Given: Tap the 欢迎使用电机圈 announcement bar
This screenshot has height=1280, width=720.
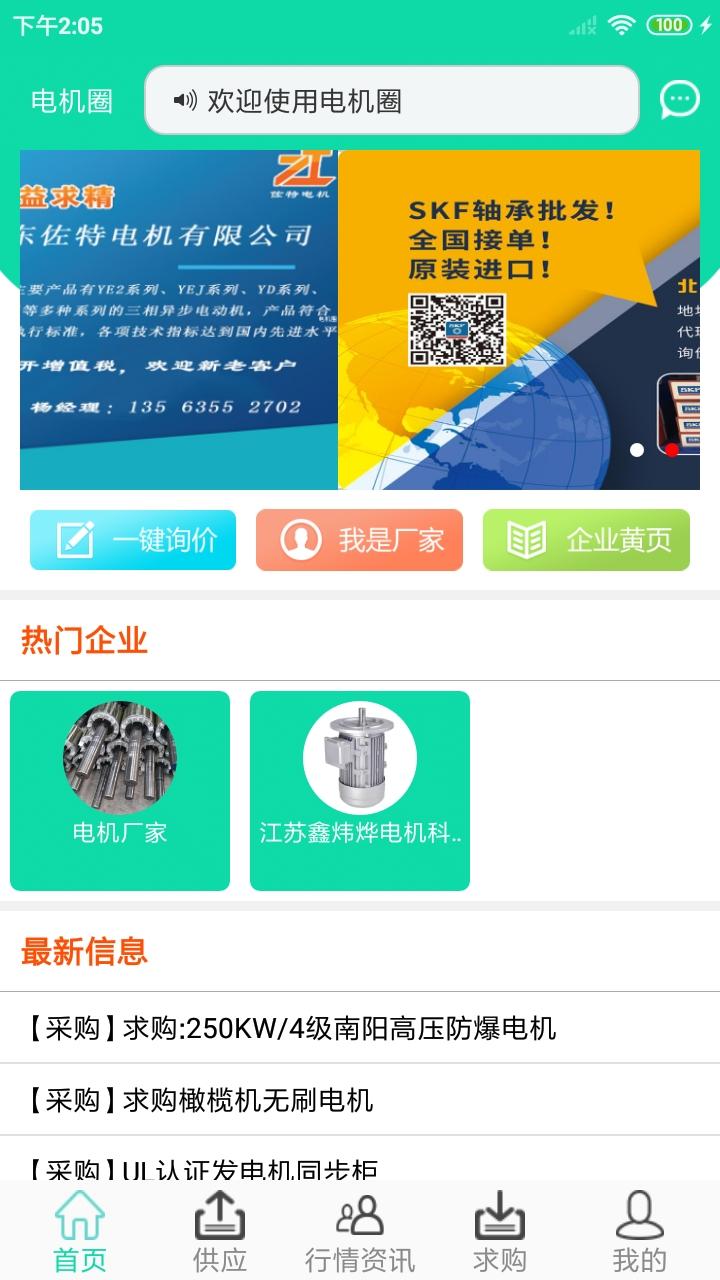Looking at the screenshot, I should [392, 101].
